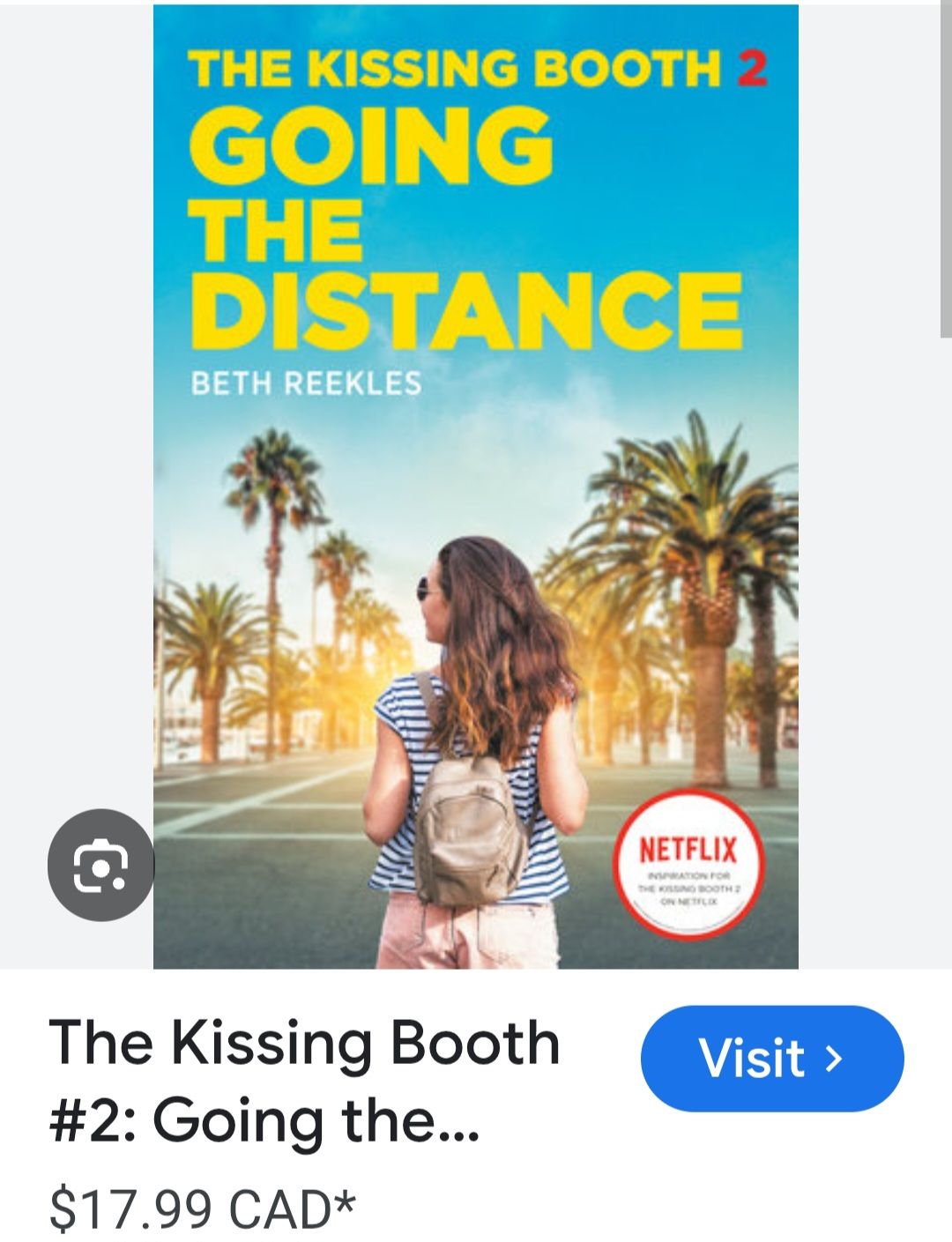Tap the Visit button
This screenshot has height=1242, width=952.
tap(771, 1058)
